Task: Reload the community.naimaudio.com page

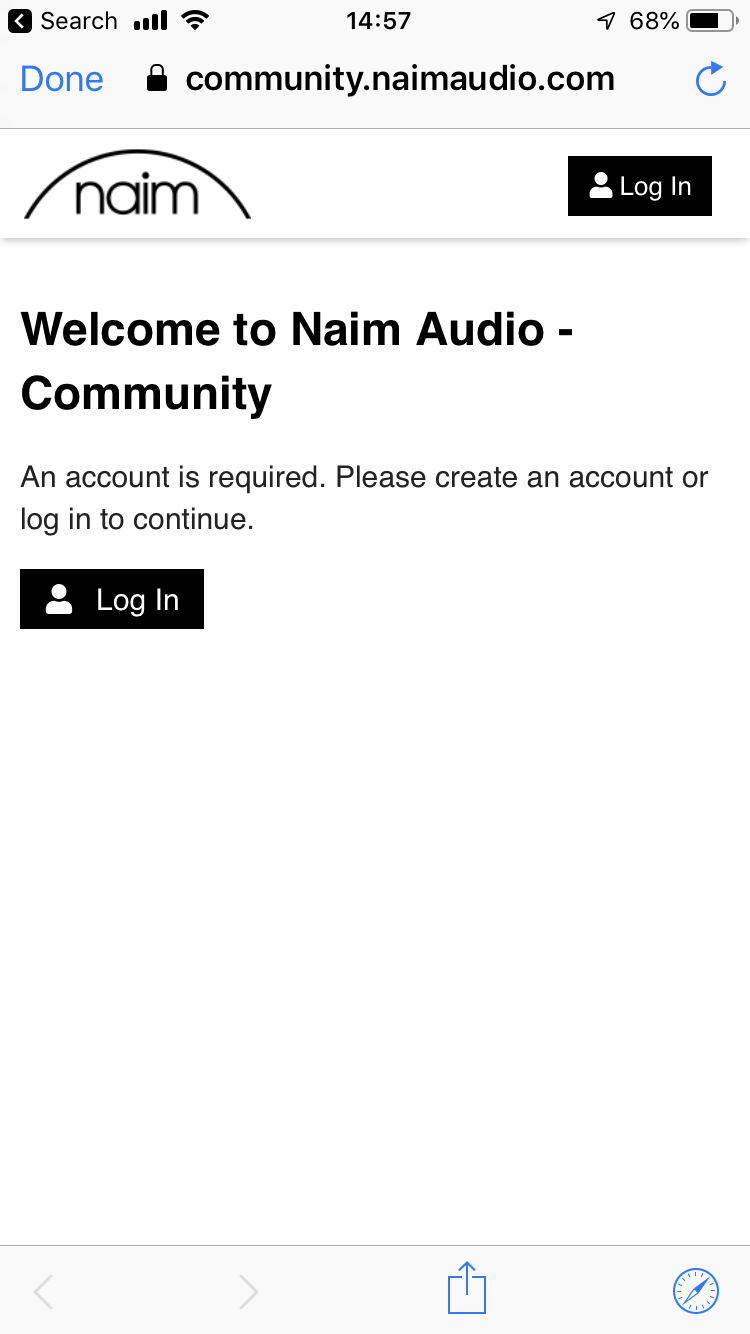Action: pos(710,78)
